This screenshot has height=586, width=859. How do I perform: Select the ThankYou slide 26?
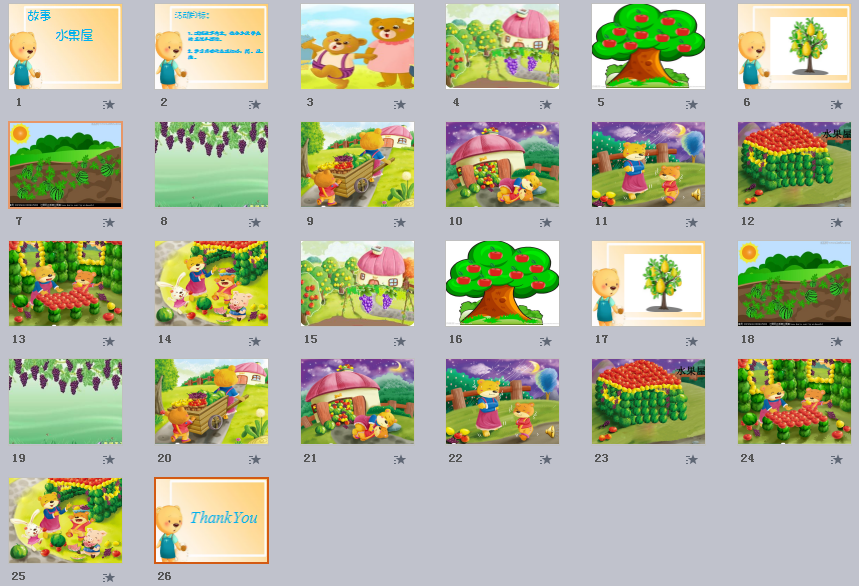pyautogui.click(x=211, y=520)
